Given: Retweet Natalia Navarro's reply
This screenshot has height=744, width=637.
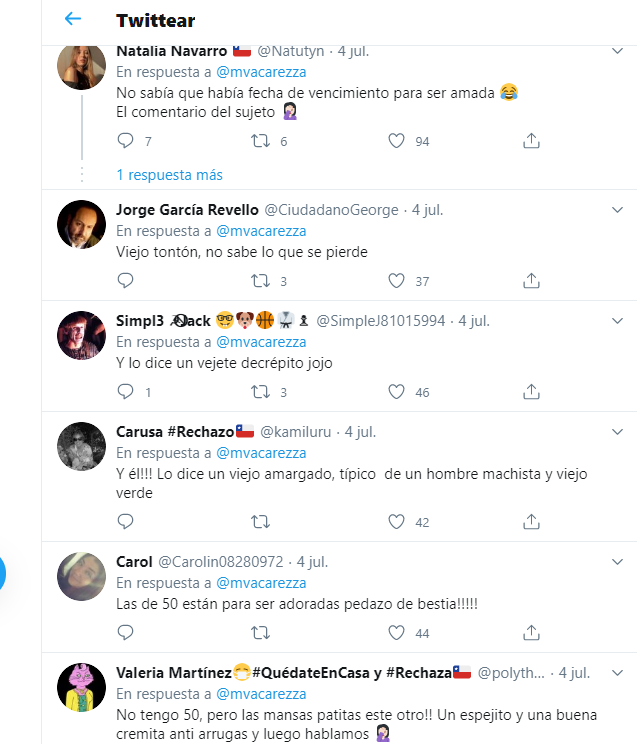Looking at the screenshot, I should pyautogui.click(x=260, y=142).
